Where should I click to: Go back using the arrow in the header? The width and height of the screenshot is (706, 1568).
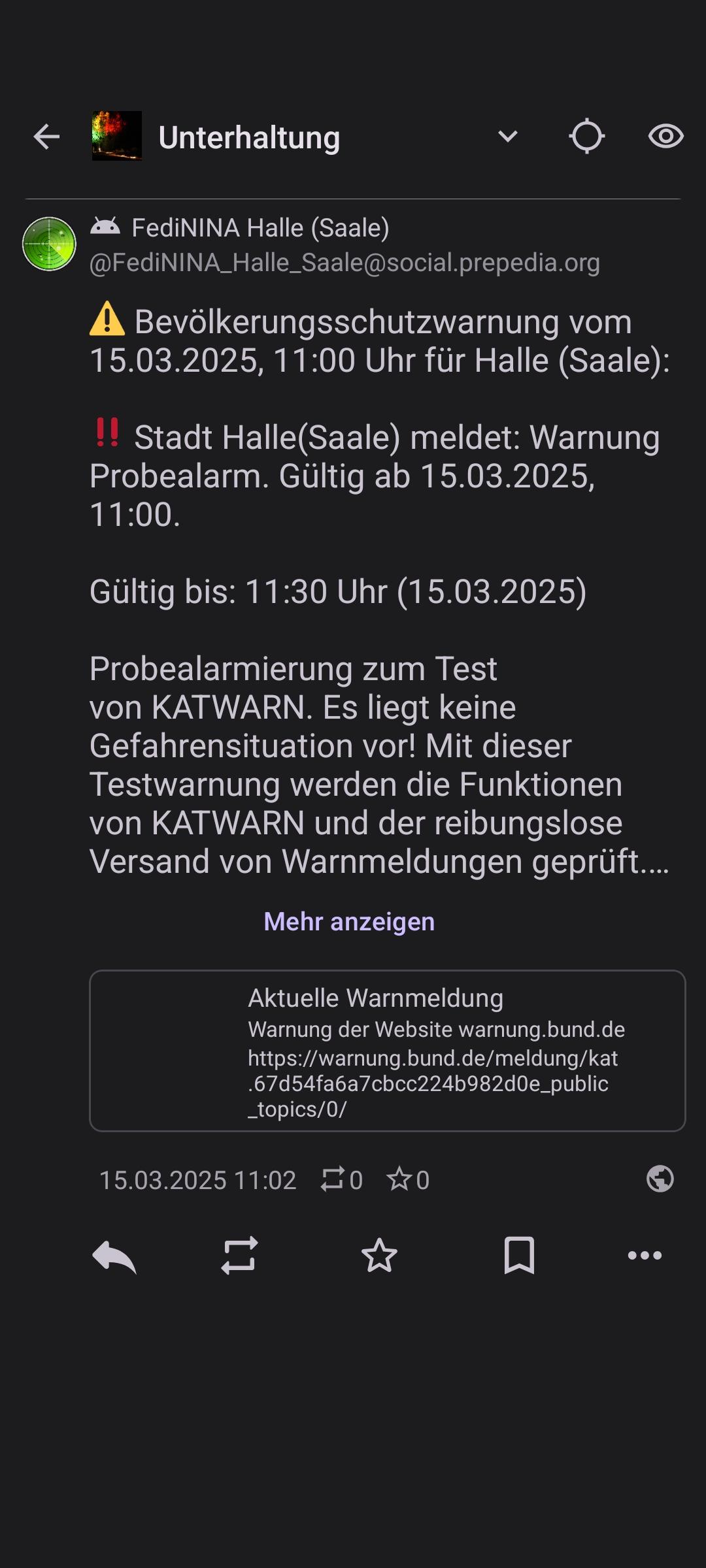click(46, 137)
